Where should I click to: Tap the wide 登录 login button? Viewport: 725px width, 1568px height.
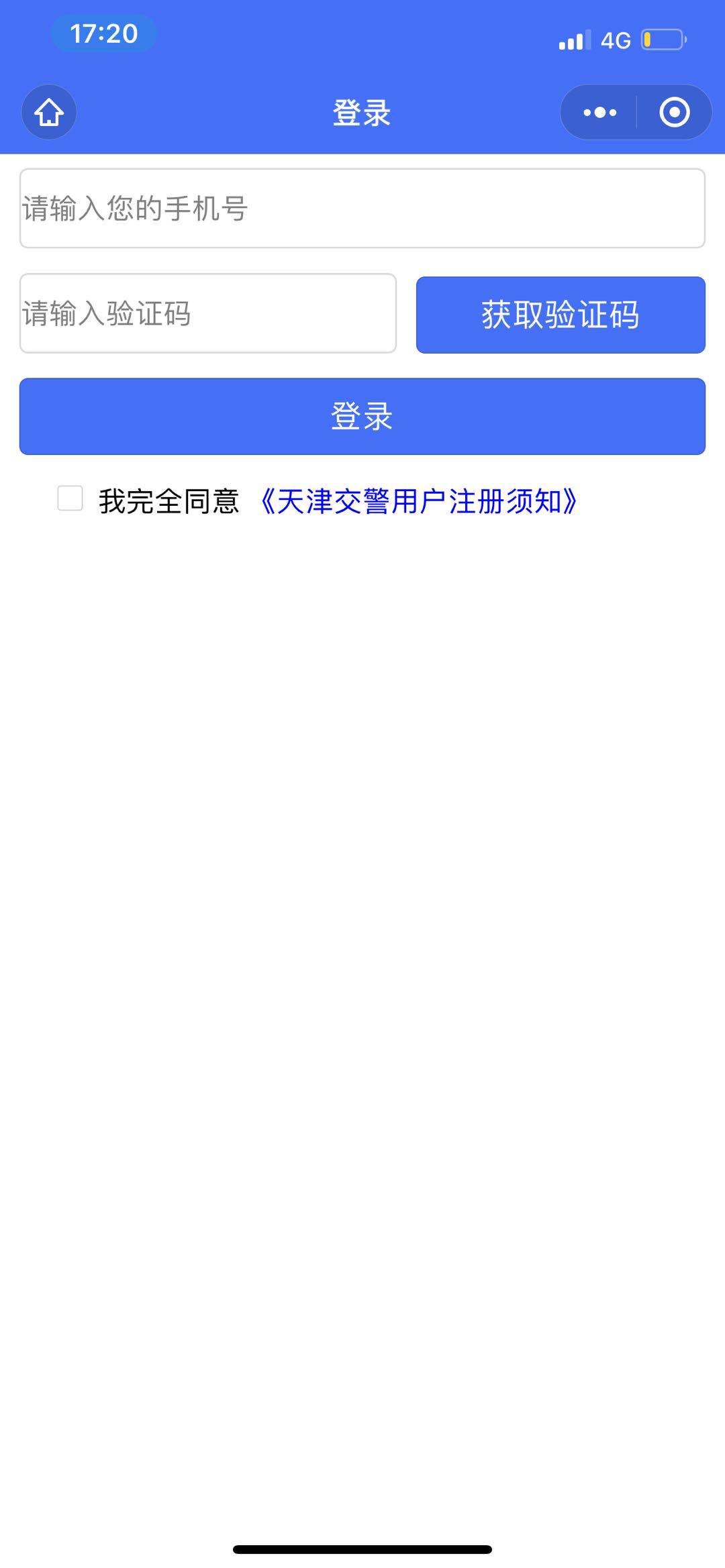coord(362,417)
